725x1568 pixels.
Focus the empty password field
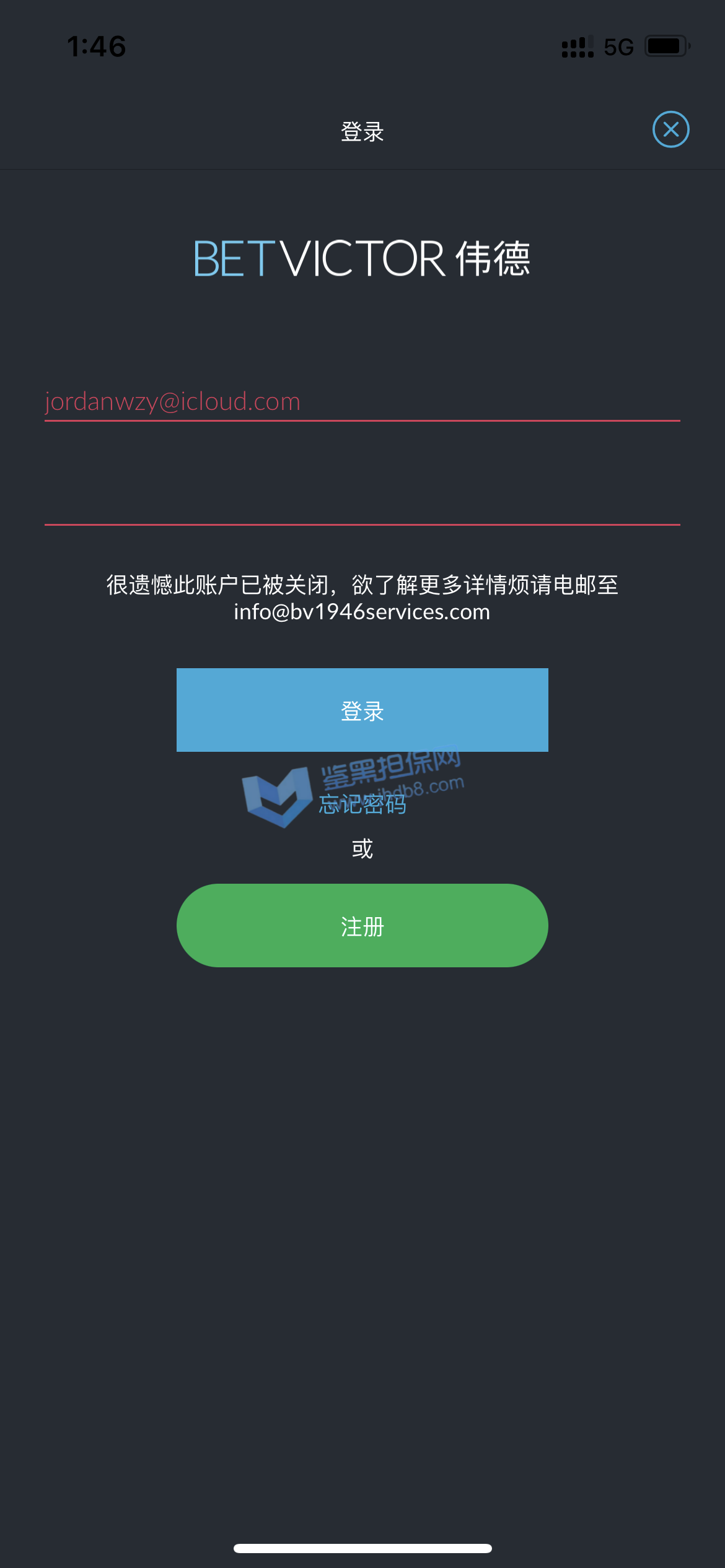click(x=362, y=503)
